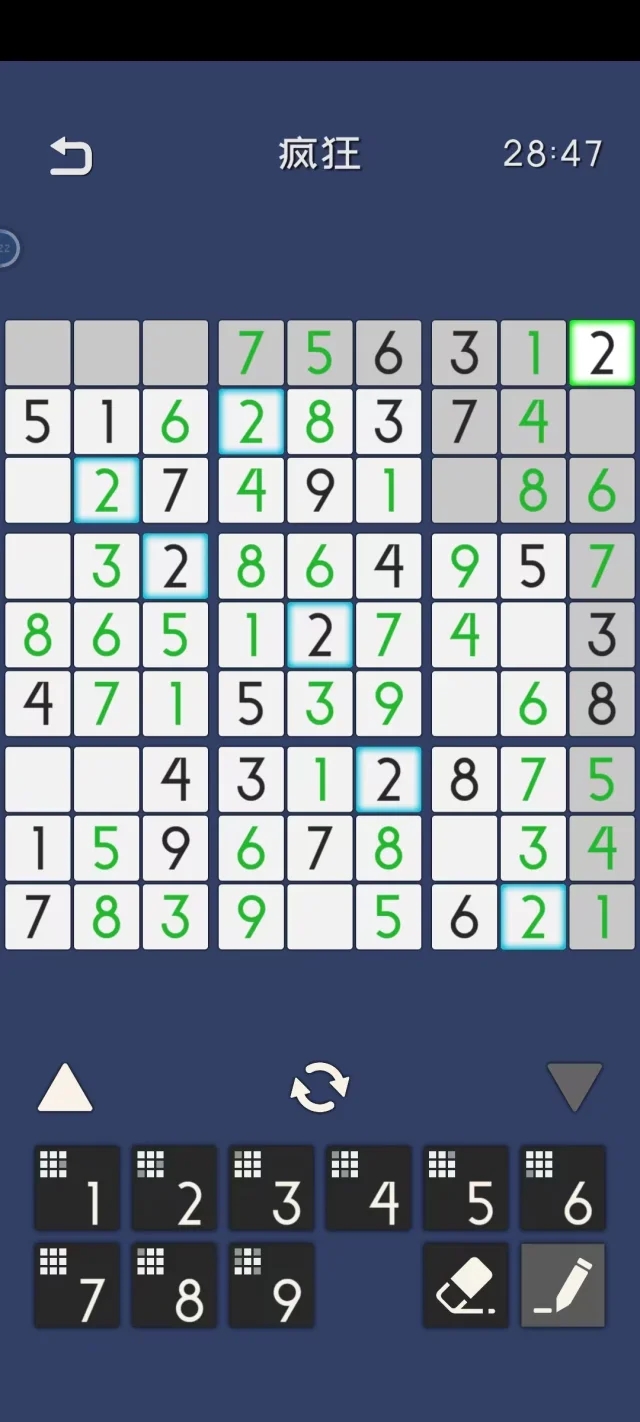Tap the gray down triangle button
Image resolution: width=640 pixels, height=1422 pixels.
[x=574, y=1086]
